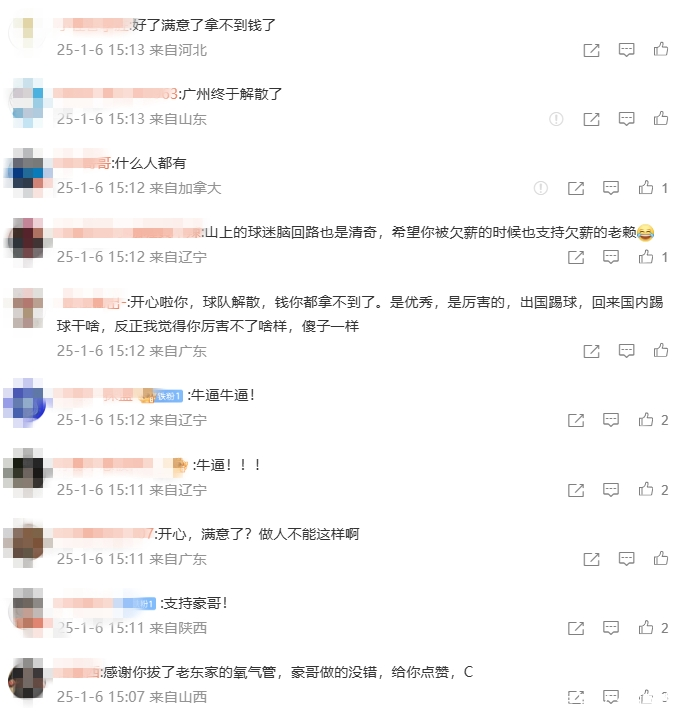Reply to the comment about '山上的球迷脑回路'
The height and width of the screenshot is (718, 684).
click(x=611, y=257)
